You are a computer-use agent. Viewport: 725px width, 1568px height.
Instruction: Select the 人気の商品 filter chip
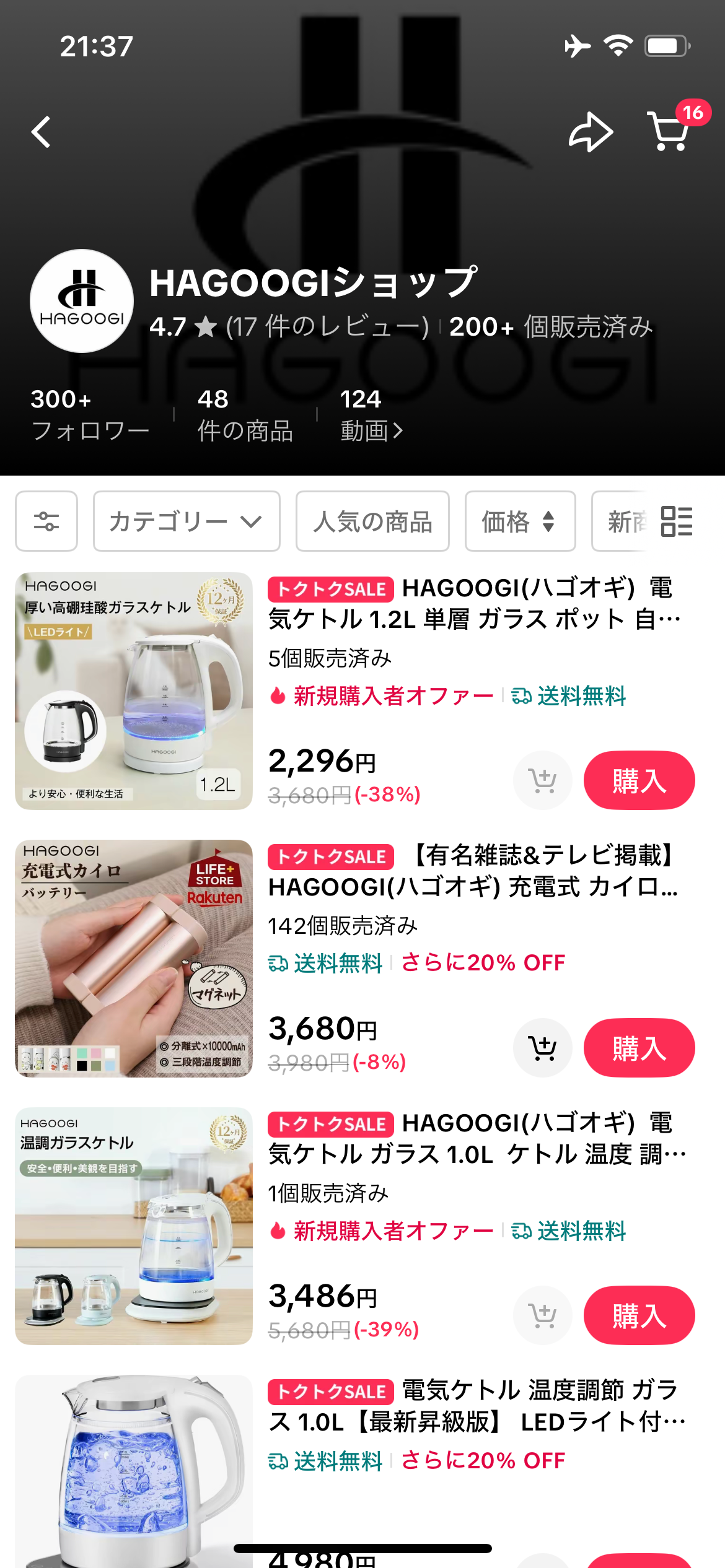click(x=372, y=521)
